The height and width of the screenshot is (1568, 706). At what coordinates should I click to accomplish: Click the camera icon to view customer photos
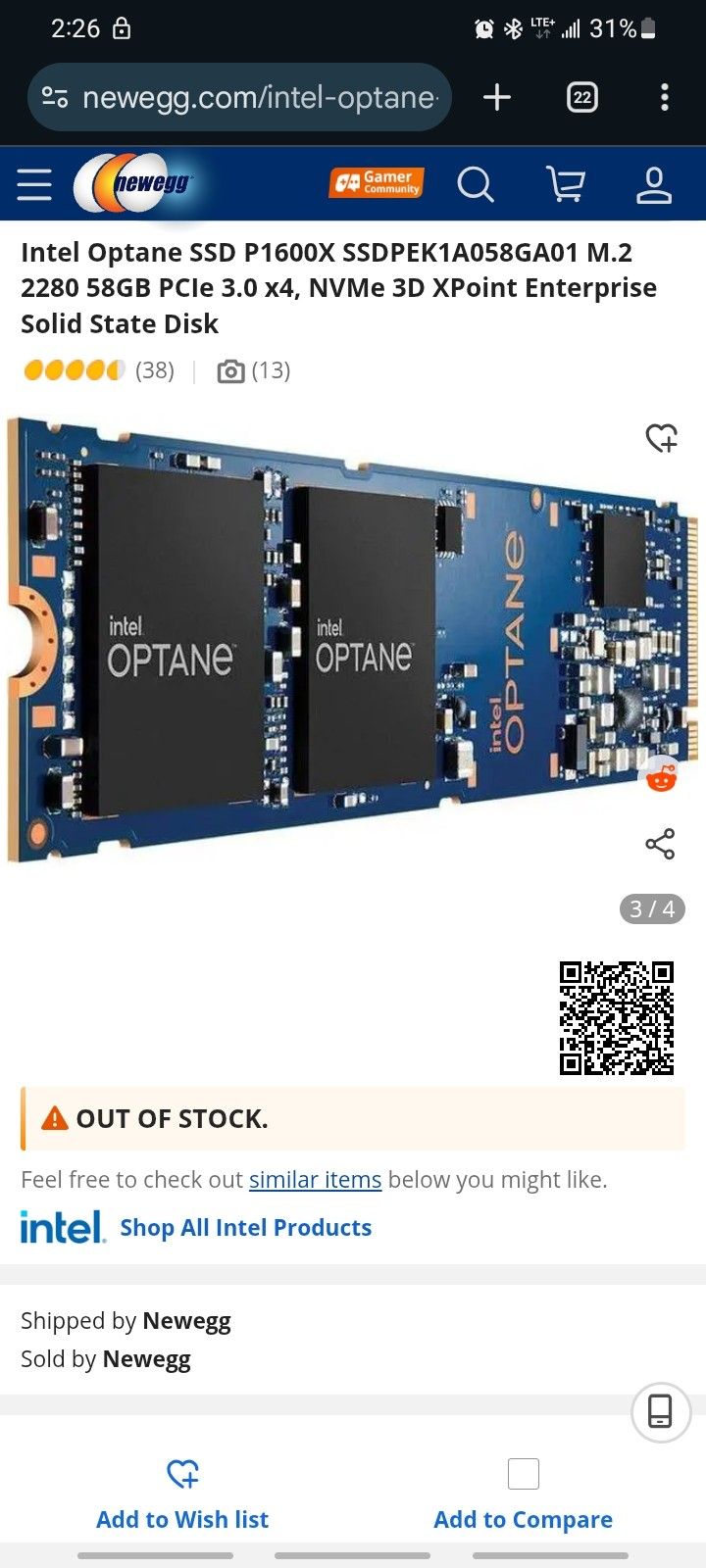(x=229, y=370)
